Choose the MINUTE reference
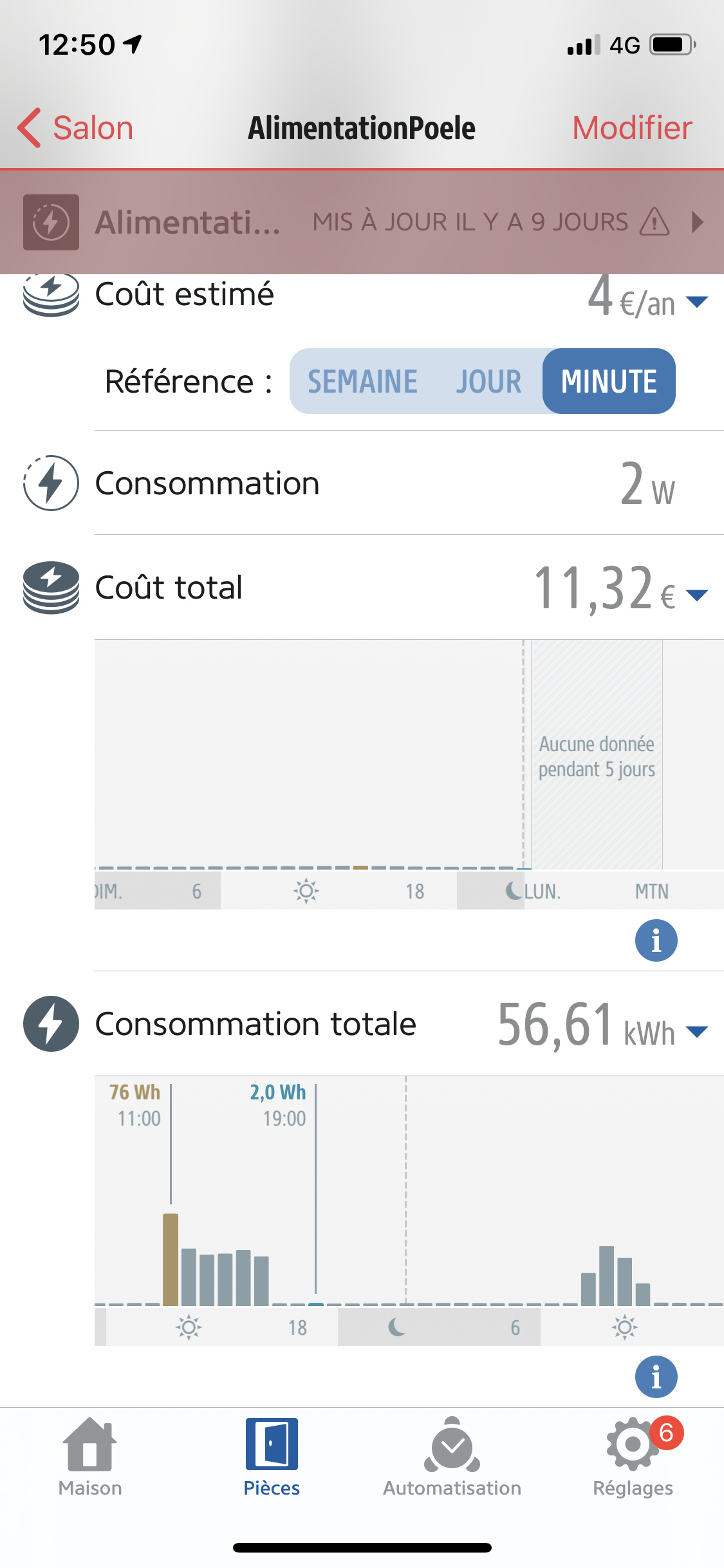 click(609, 381)
